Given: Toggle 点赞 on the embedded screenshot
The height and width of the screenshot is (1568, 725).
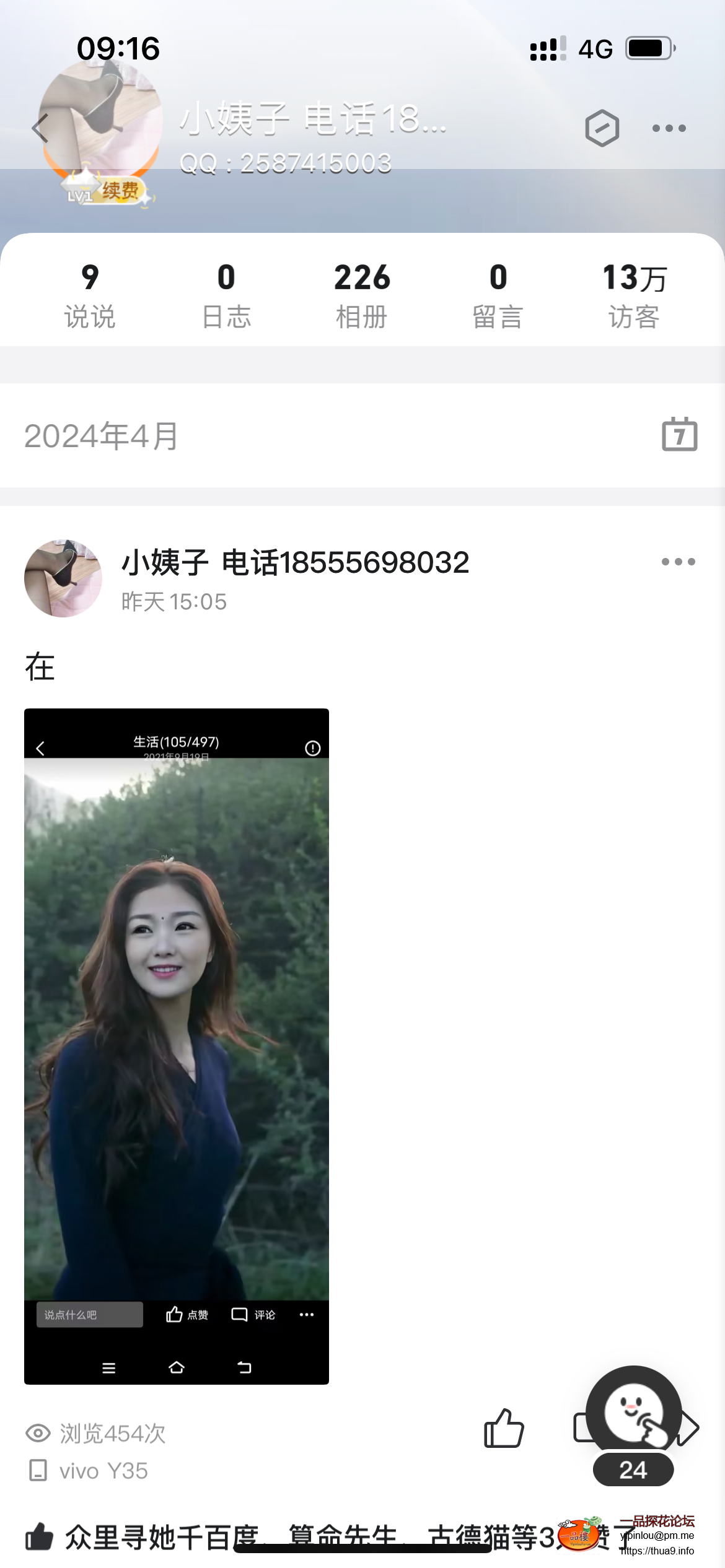Looking at the screenshot, I should (187, 1314).
